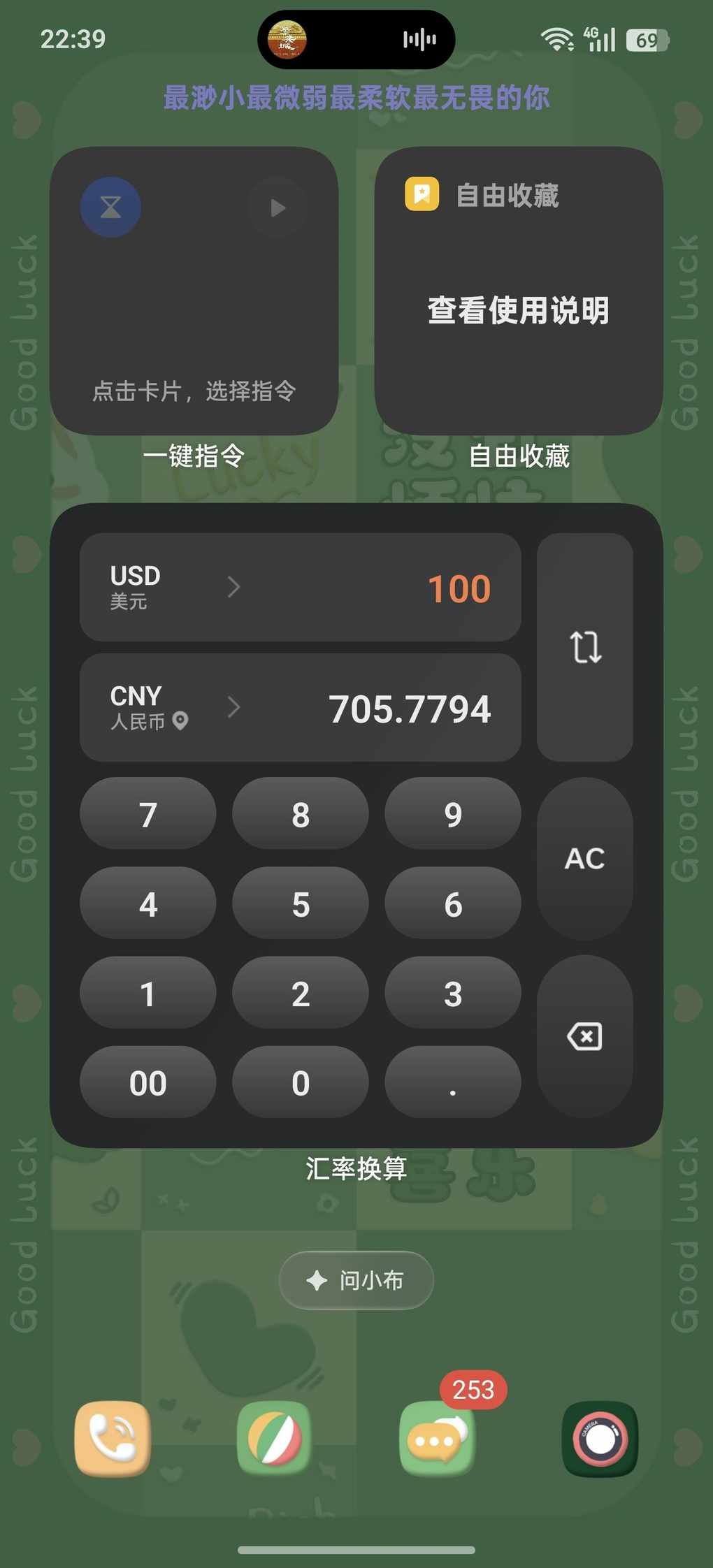Launch the Camera app
The width and height of the screenshot is (713, 1568).
(x=600, y=1439)
